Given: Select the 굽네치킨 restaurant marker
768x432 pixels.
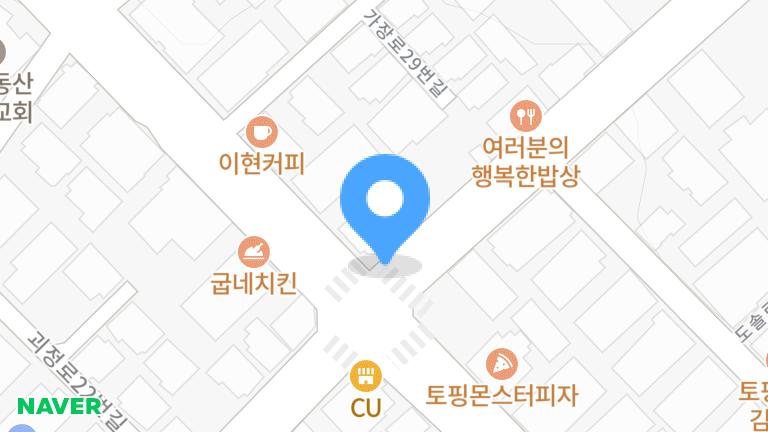Looking at the screenshot, I should click(254, 252).
